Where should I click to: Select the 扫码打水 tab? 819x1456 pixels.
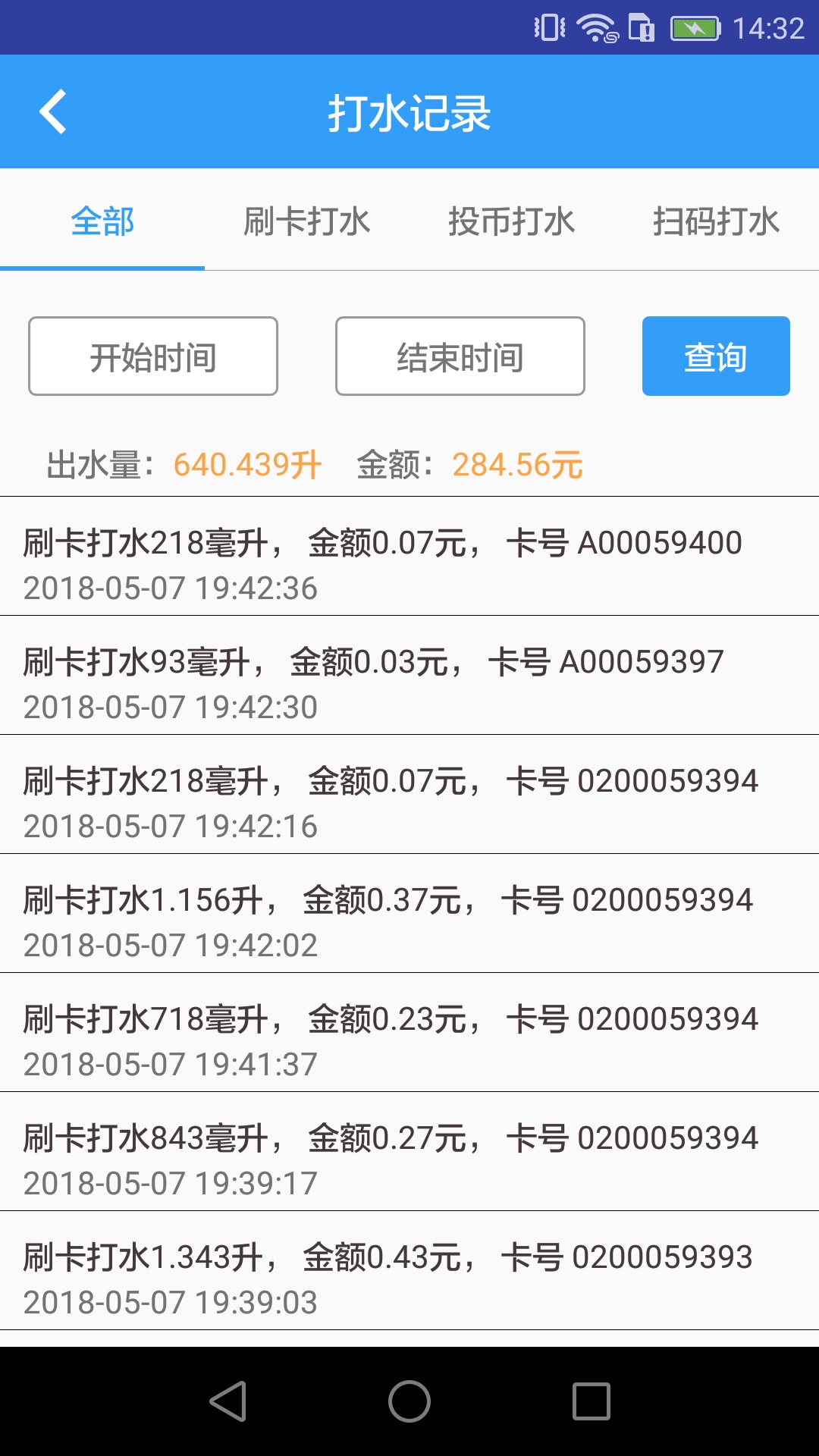(717, 222)
